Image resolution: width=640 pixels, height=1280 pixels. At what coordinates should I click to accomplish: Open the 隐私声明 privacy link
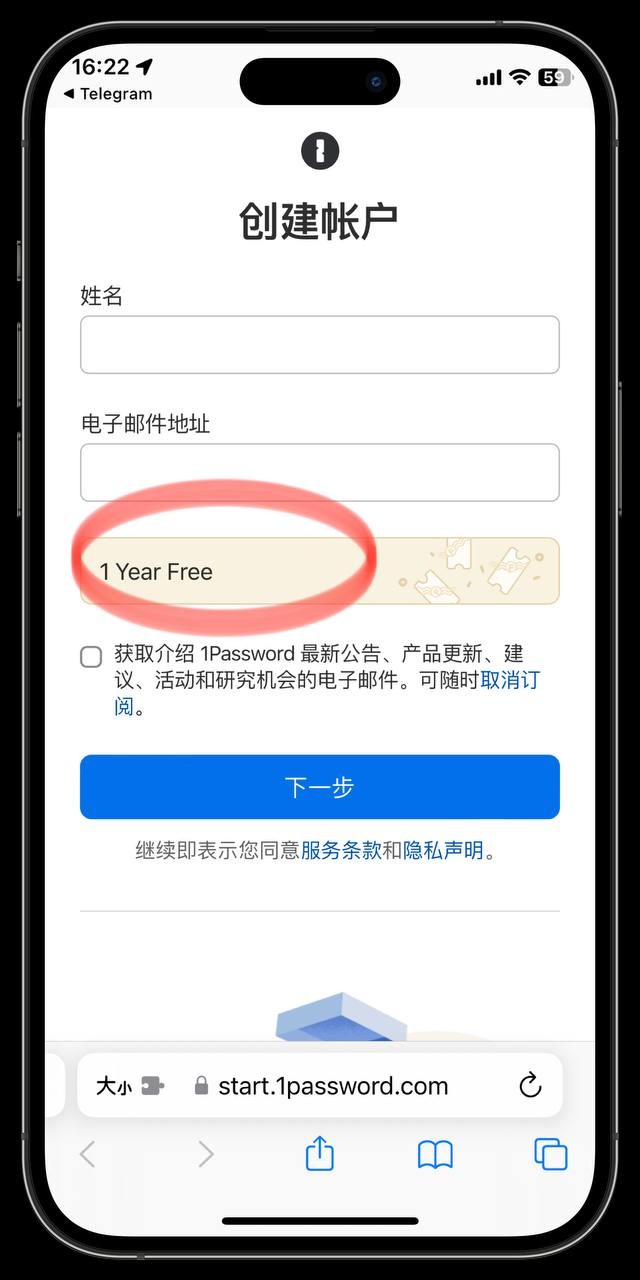point(443,851)
